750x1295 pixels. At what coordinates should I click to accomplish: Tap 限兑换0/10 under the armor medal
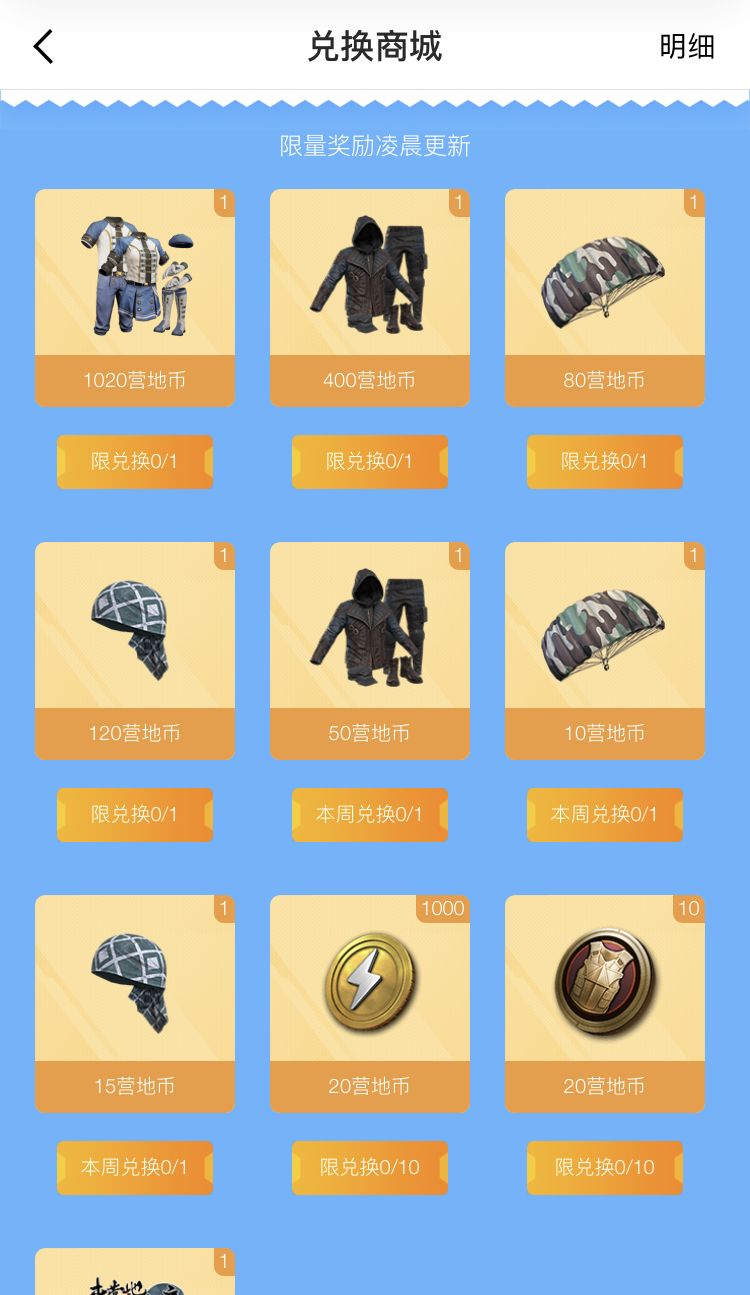605,1167
